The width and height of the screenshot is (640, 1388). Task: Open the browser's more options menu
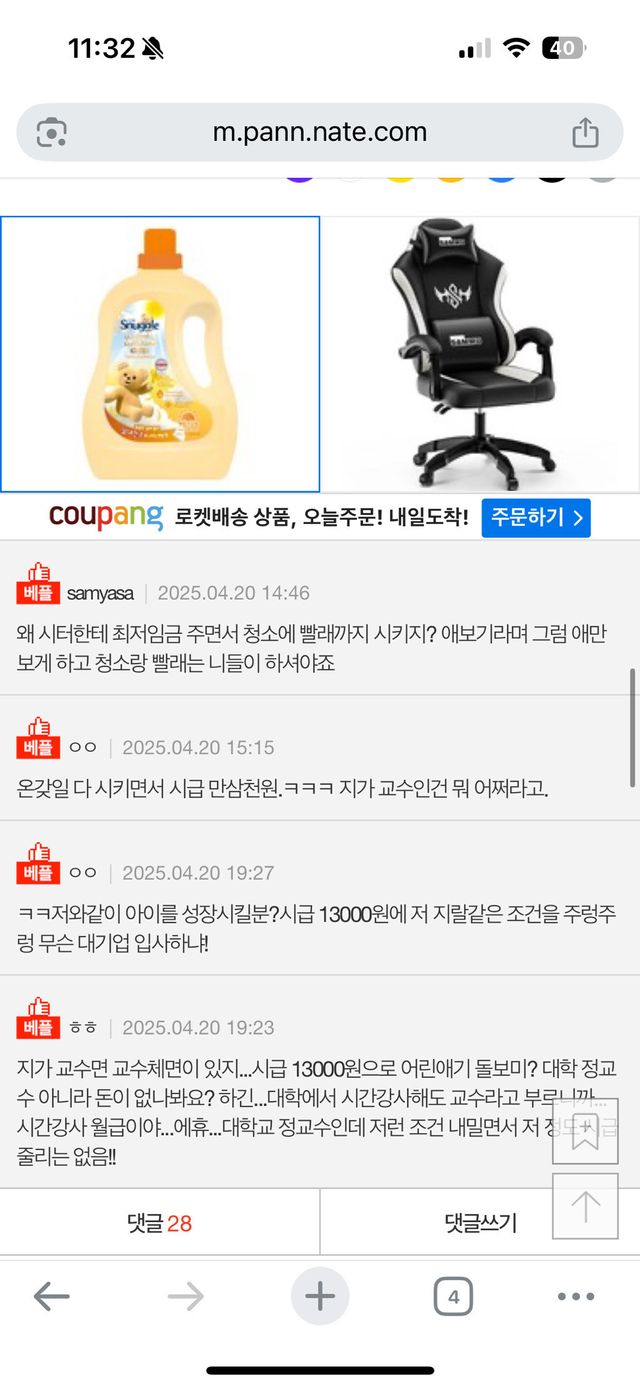coord(576,1297)
